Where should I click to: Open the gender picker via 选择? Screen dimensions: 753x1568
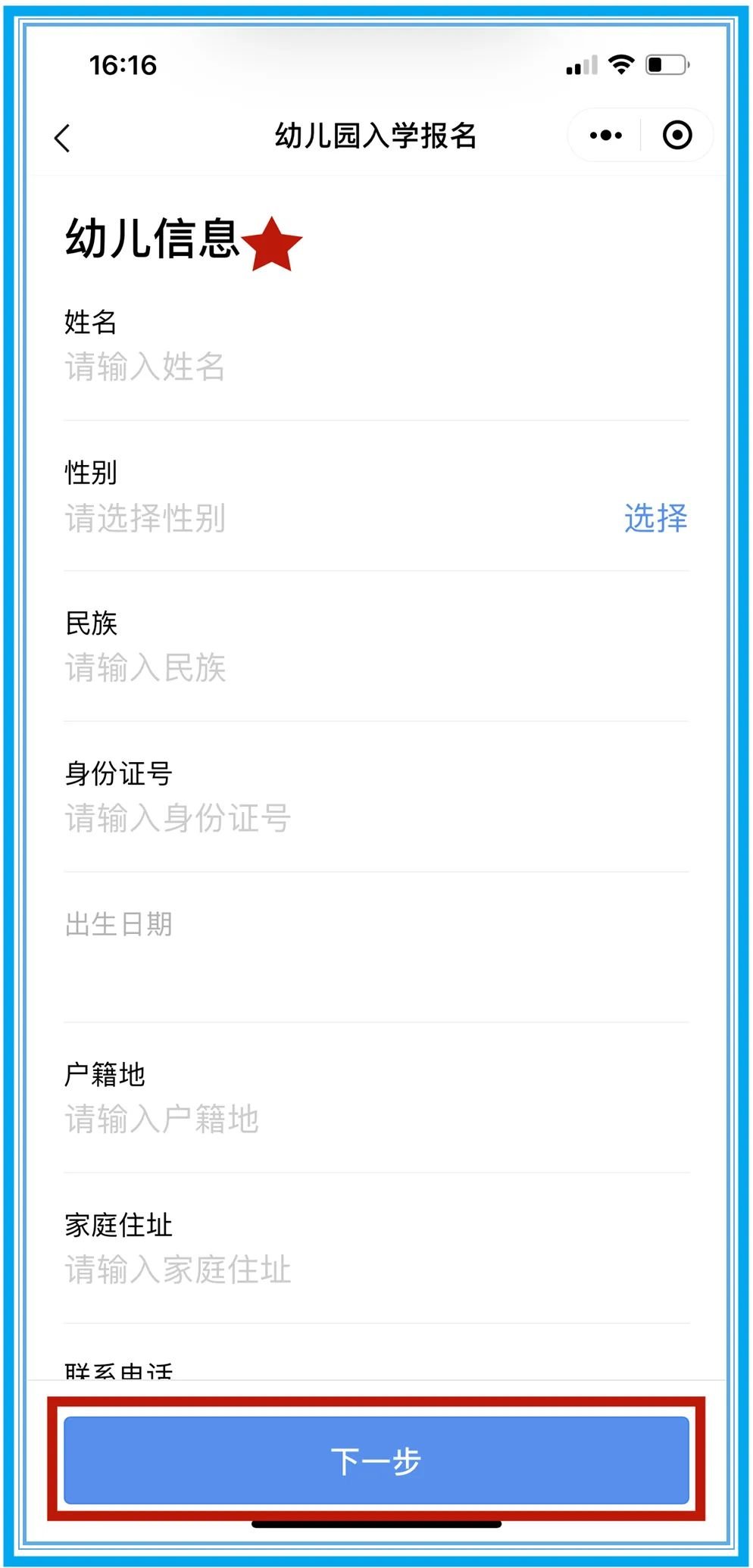pyautogui.click(x=655, y=519)
